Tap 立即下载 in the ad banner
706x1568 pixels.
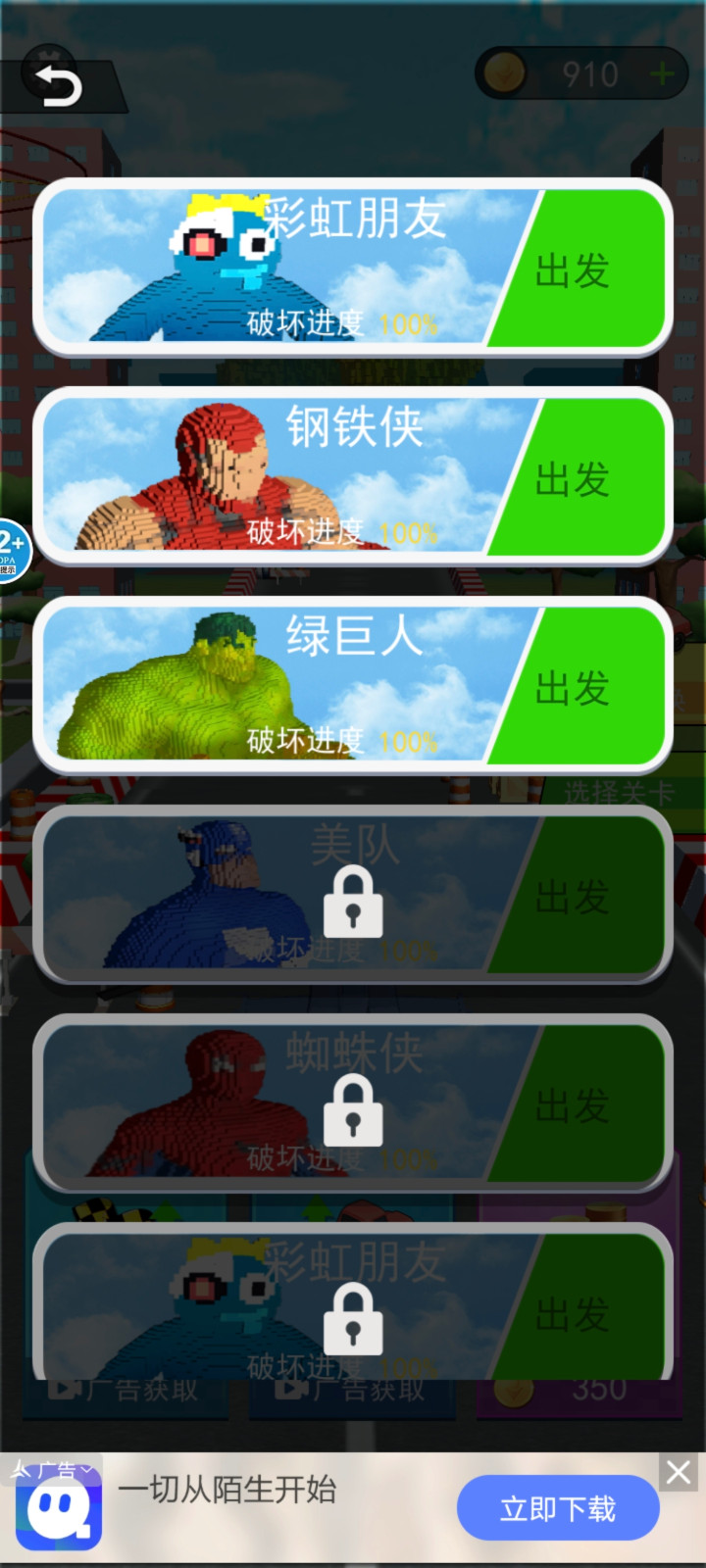point(557,1508)
